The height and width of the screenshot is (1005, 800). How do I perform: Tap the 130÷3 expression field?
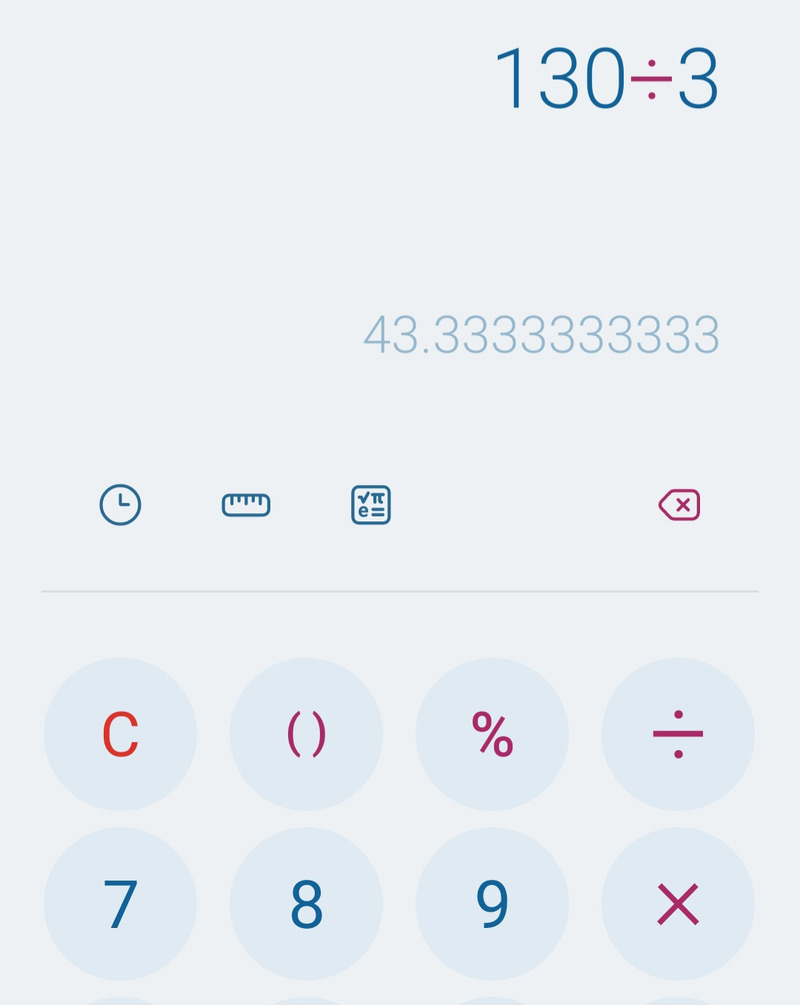pos(606,80)
